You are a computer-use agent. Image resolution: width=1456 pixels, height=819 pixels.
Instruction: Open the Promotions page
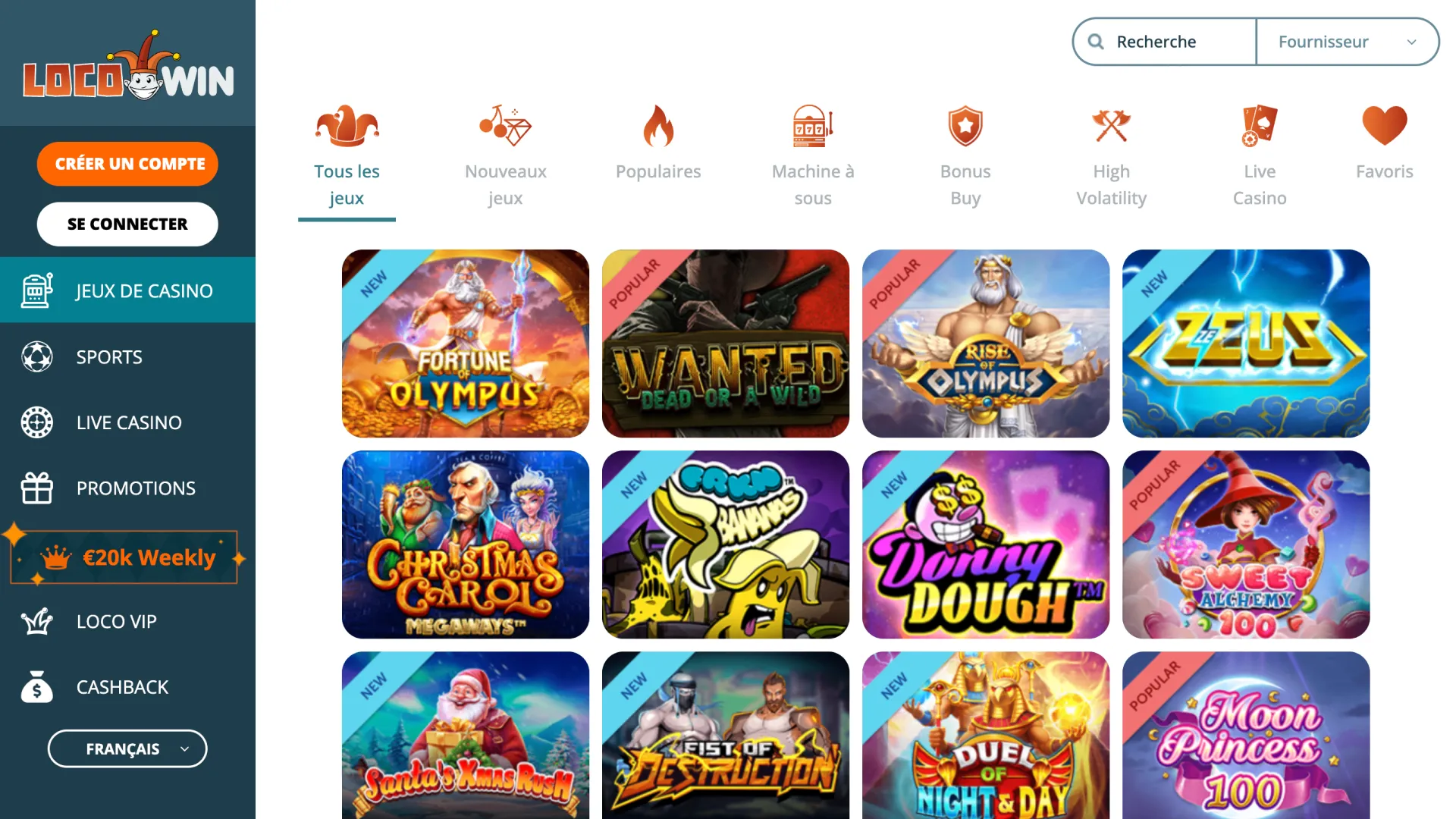pyautogui.click(x=135, y=488)
